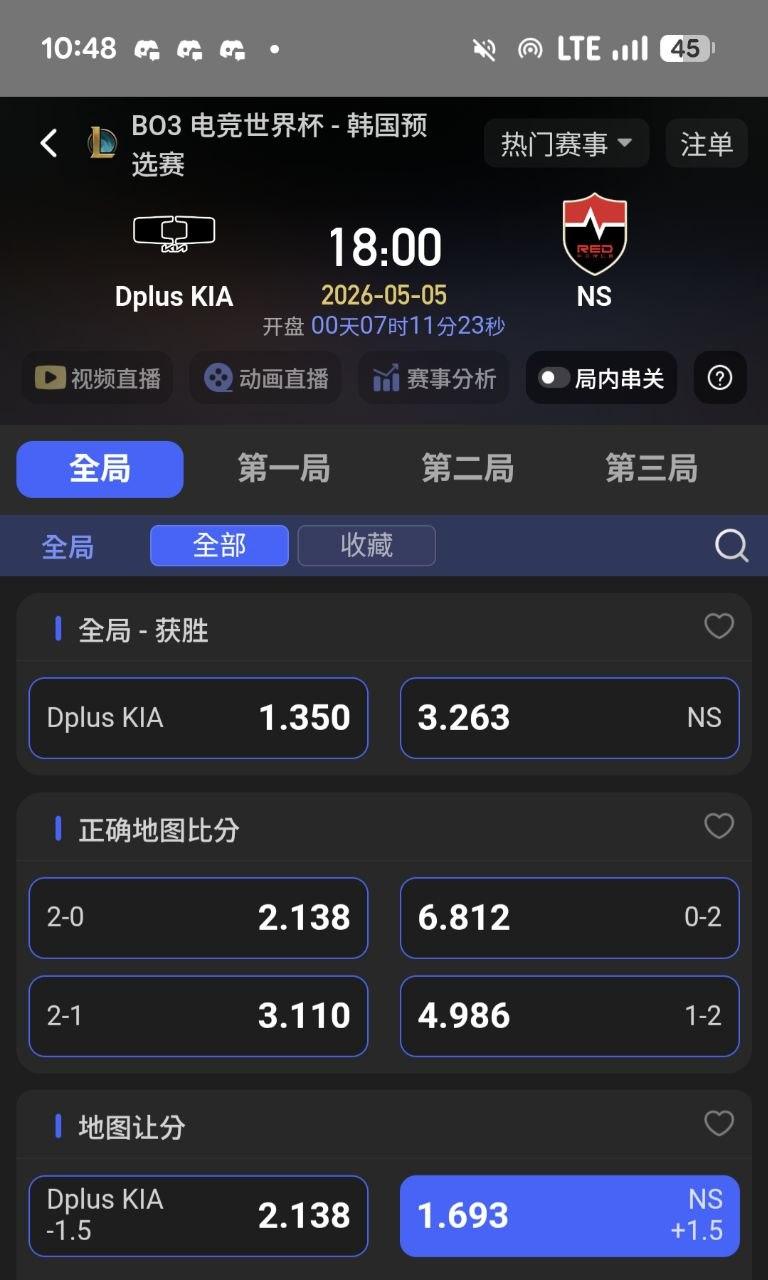
Task: Select the 收藏 filter chip
Action: click(x=367, y=546)
